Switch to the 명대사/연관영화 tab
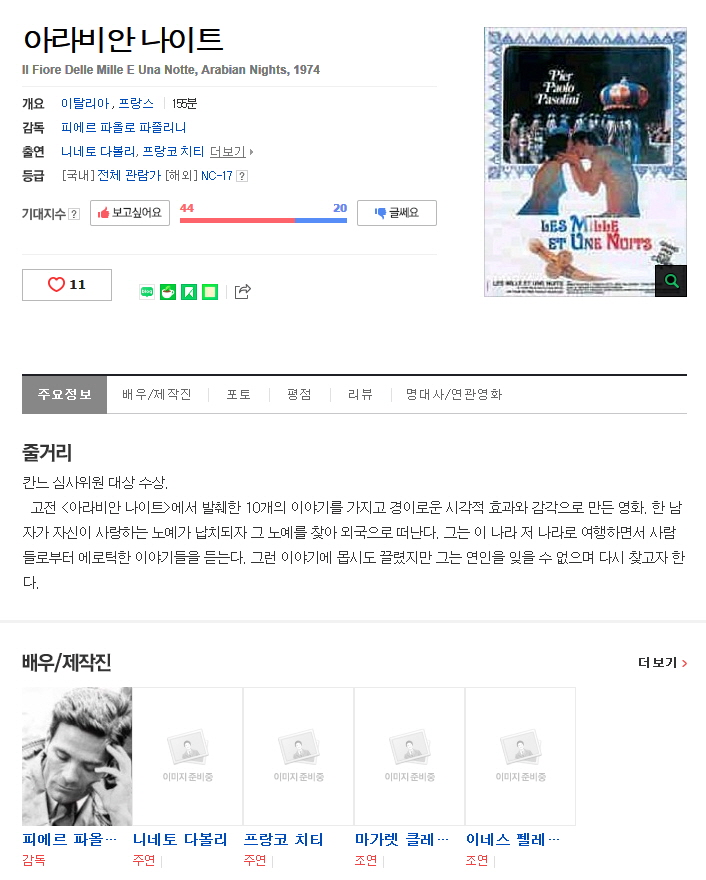The height and width of the screenshot is (880, 706). tap(453, 395)
